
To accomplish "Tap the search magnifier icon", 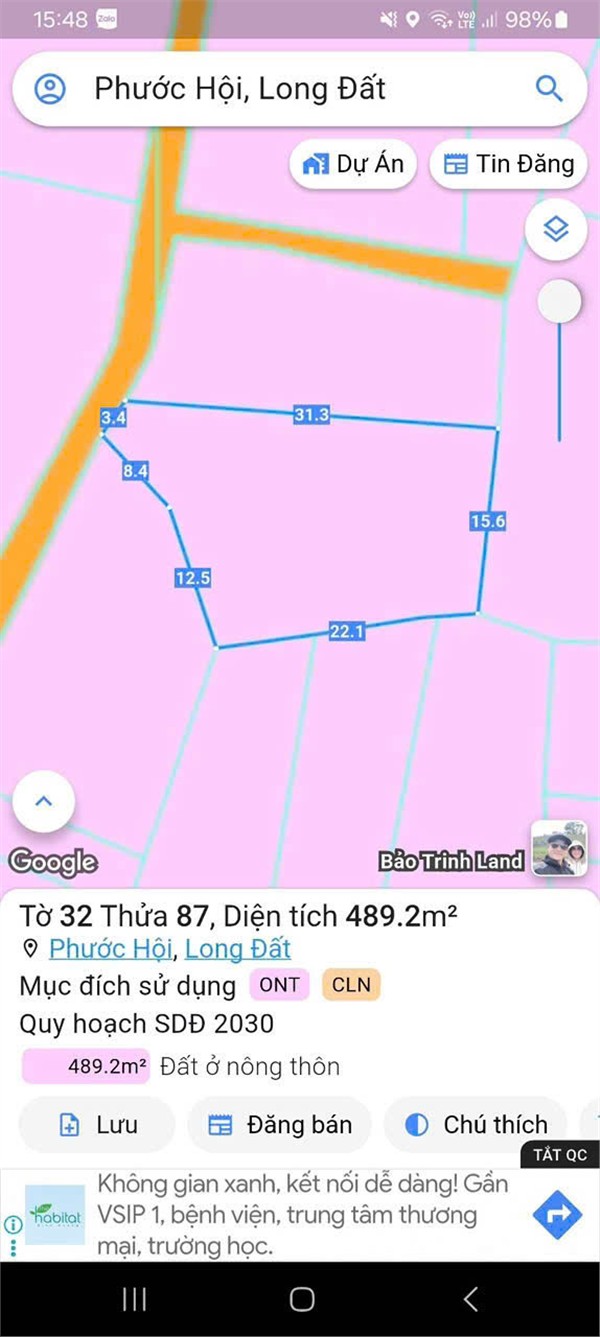I will 549,89.
